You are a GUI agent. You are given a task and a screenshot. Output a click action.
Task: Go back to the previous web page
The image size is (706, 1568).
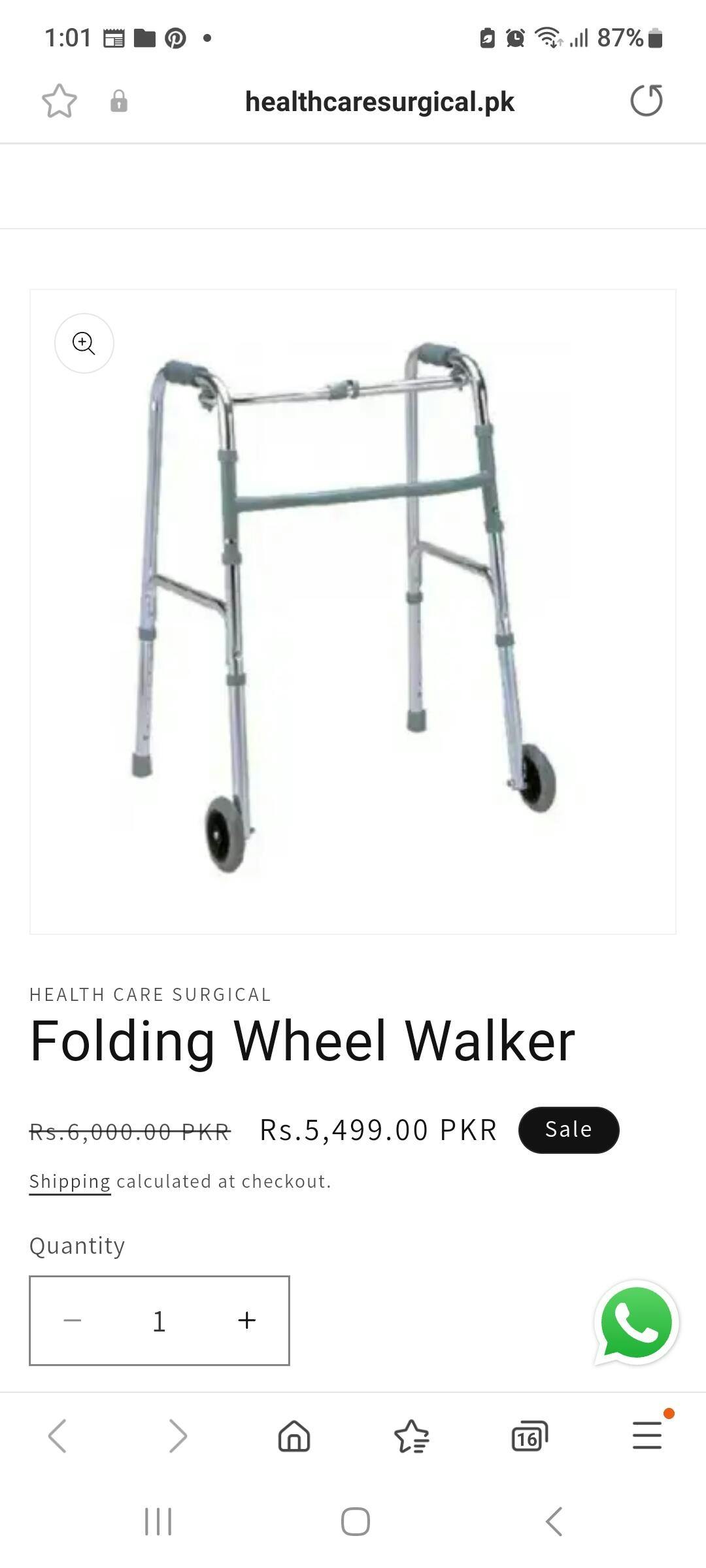(x=58, y=1436)
